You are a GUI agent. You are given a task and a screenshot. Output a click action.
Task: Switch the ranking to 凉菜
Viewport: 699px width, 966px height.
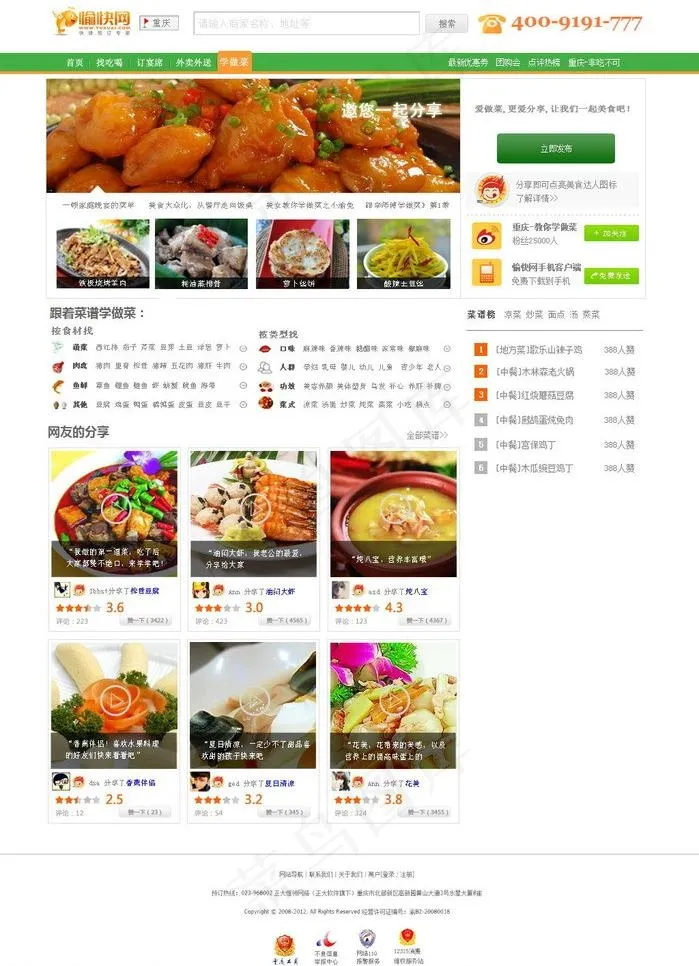[x=512, y=314]
